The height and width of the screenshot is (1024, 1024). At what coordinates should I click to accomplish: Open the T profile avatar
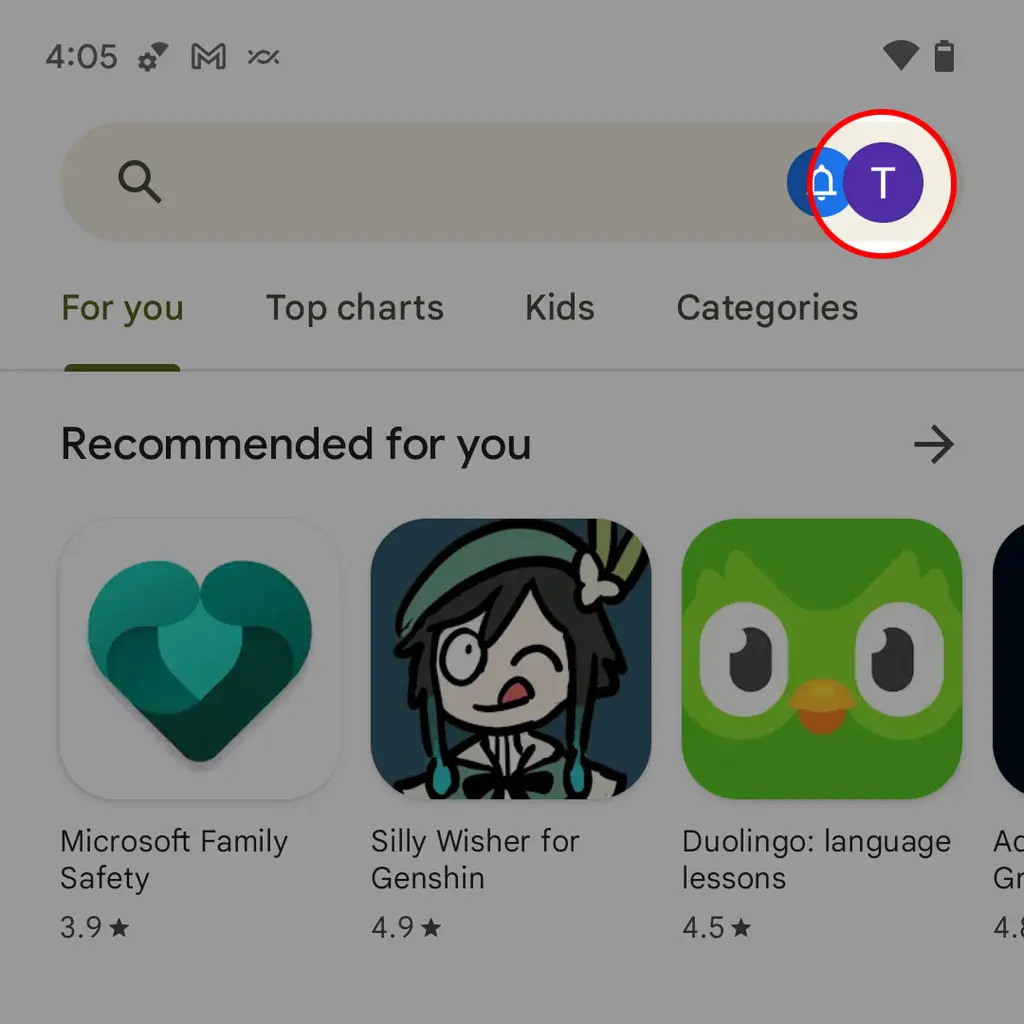click(x=882, y=183)
